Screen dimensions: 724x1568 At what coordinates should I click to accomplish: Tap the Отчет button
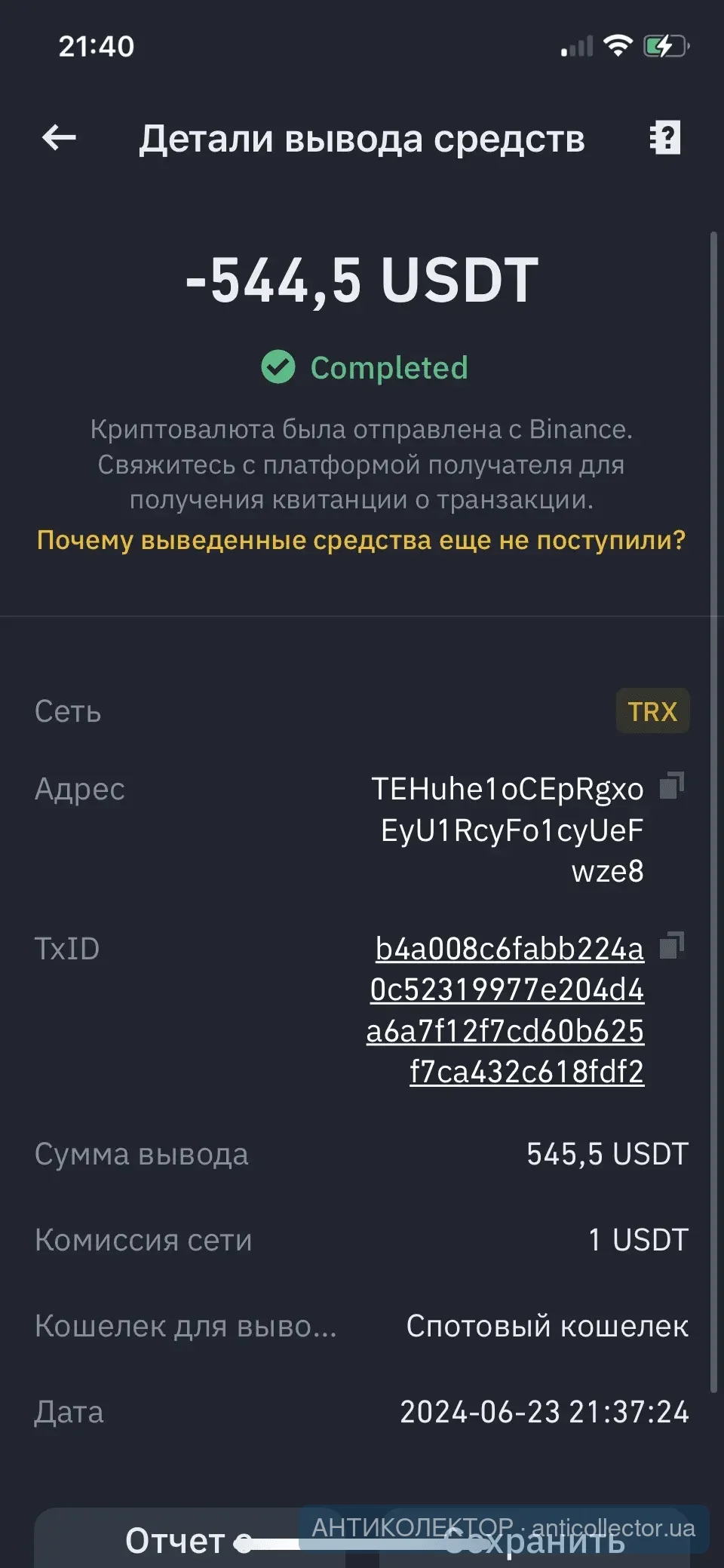click(175, 1540)
